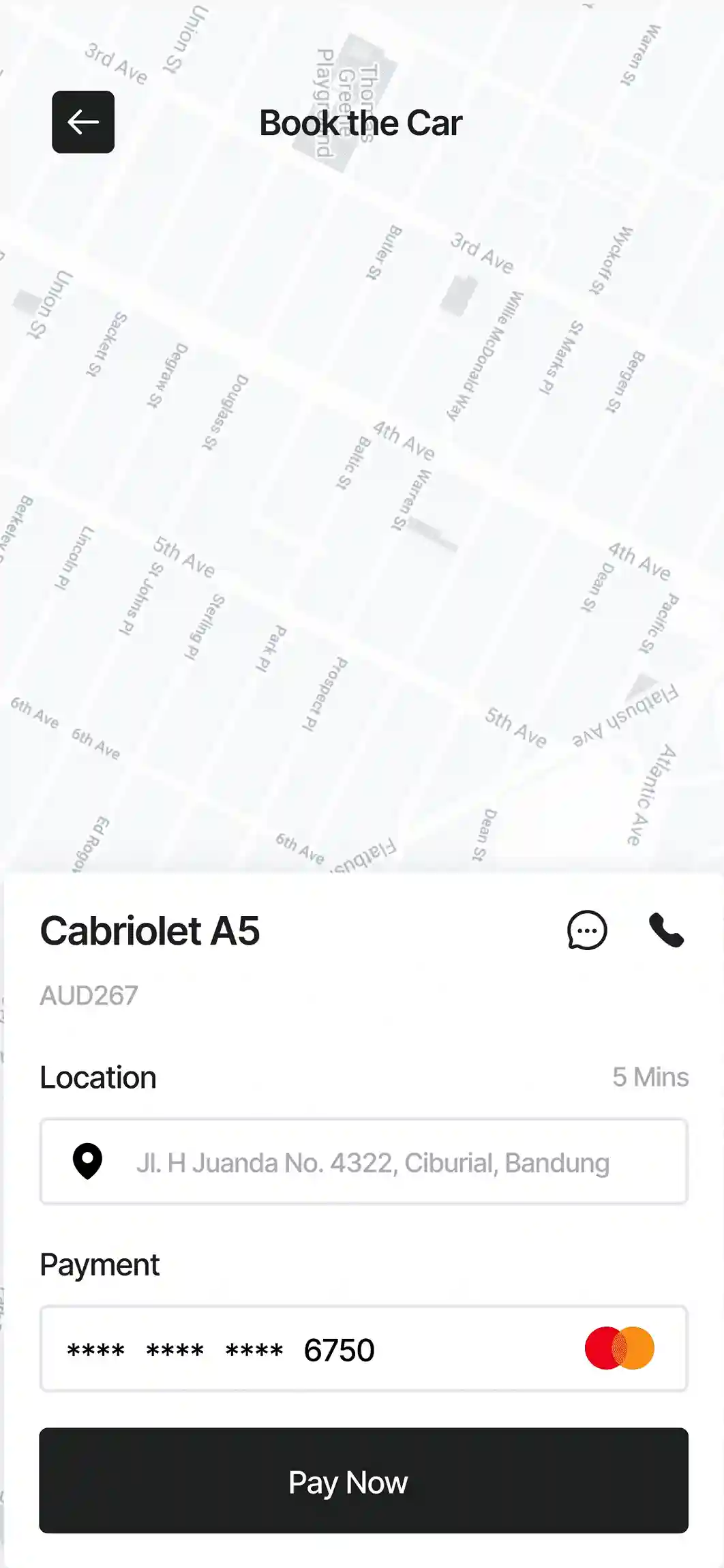Go back using the arrow button
This screenshot has width=724, height=1568.
tap(83, 122)
